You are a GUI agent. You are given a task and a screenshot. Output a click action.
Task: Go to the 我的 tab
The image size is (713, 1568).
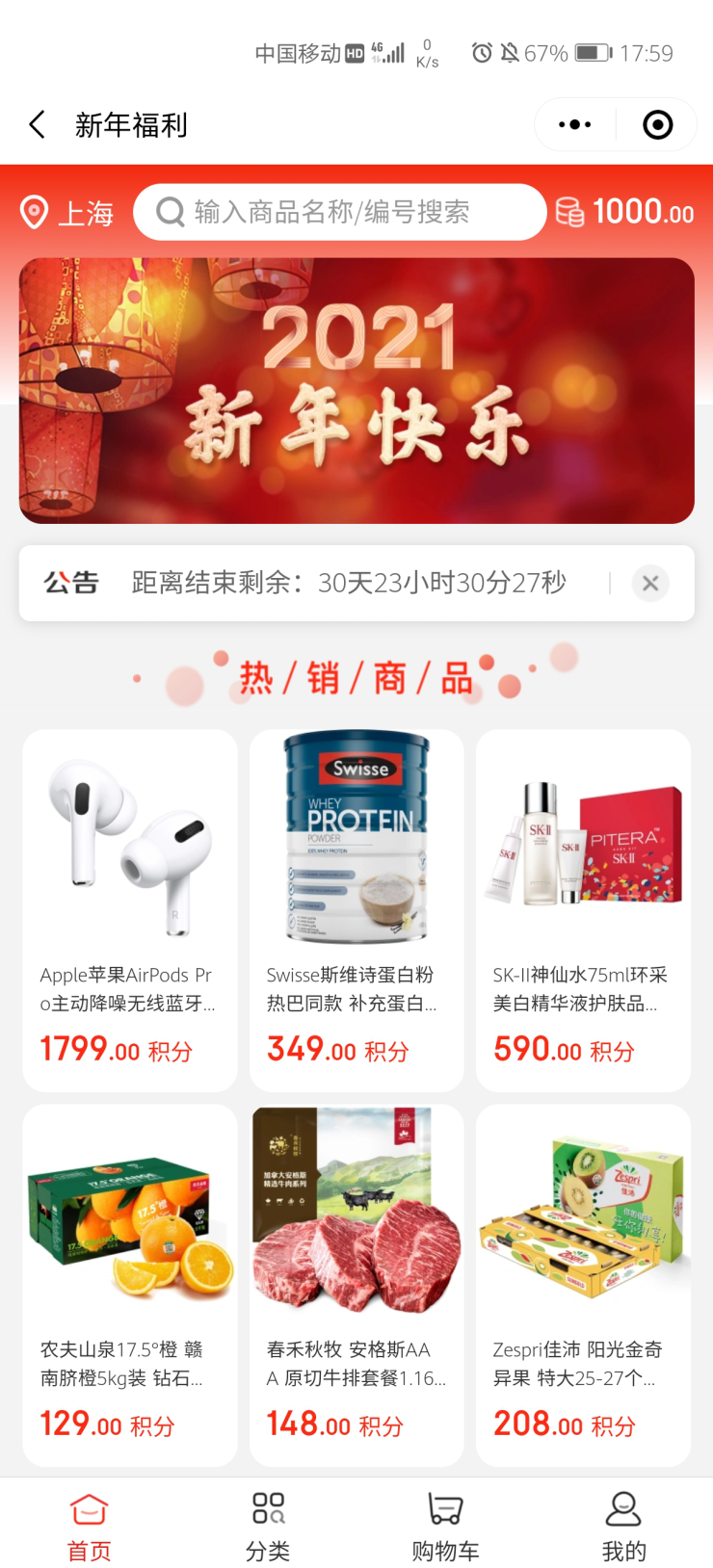pos(623,1527)
